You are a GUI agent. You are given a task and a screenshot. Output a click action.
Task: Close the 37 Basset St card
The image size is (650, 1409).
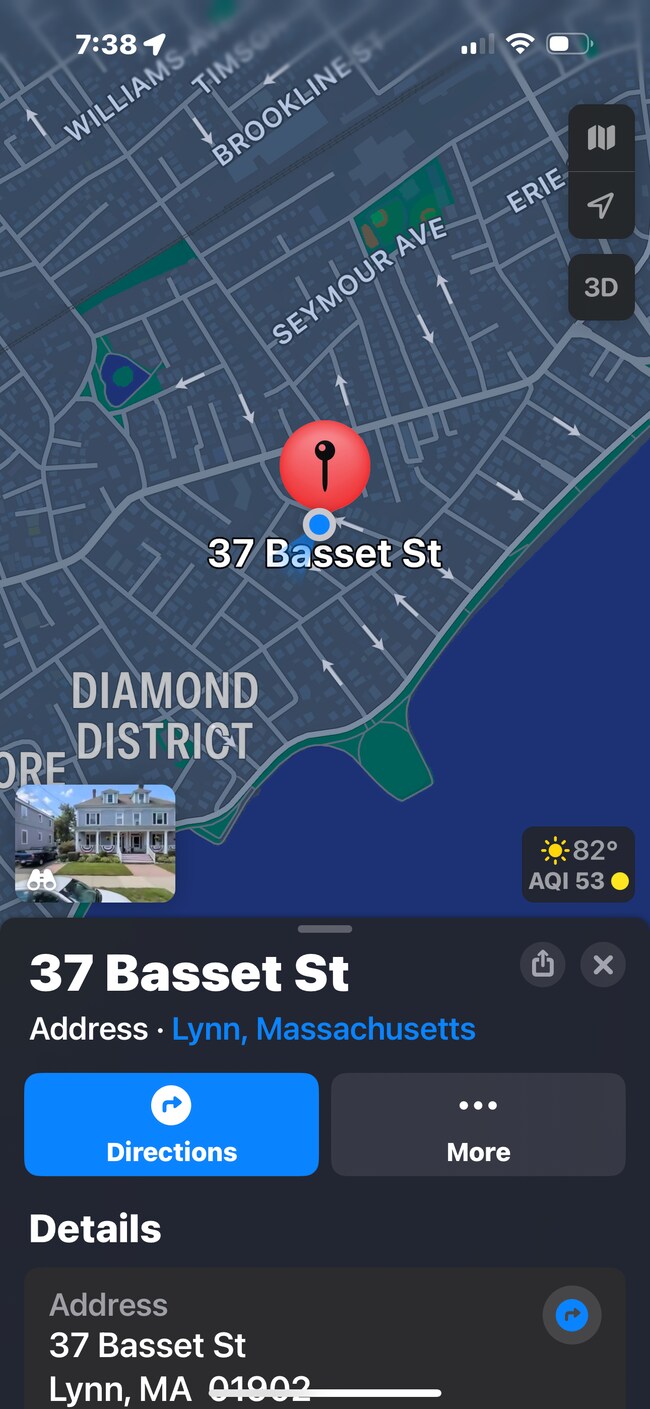point(603,964)
